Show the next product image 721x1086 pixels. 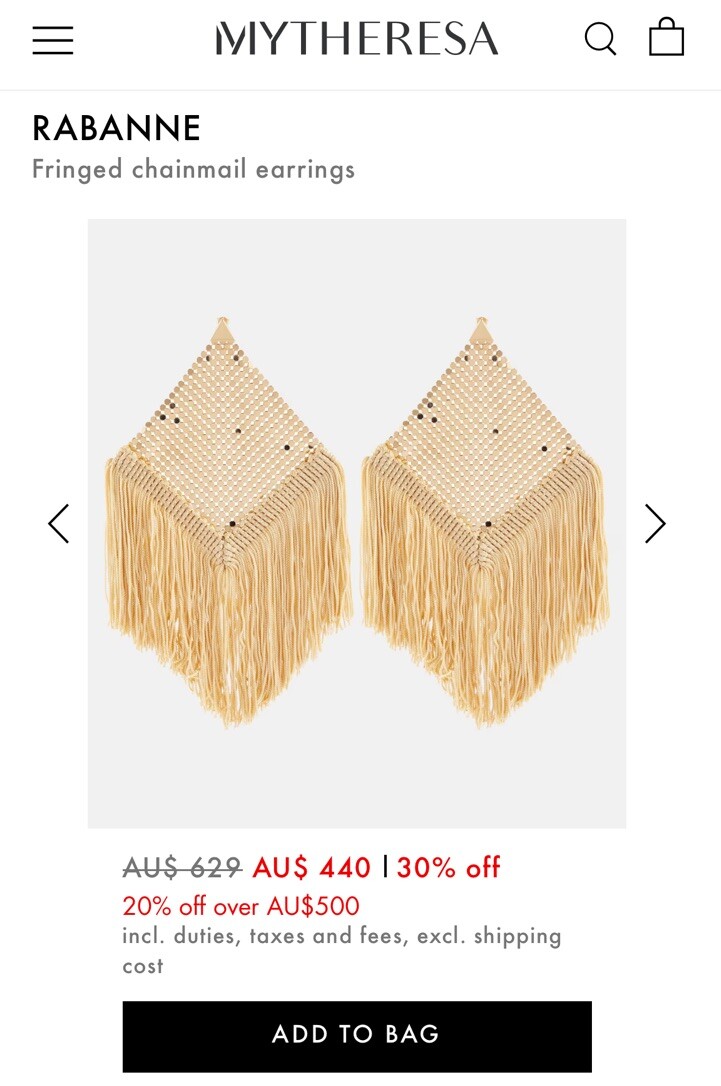tap(655, 523)
